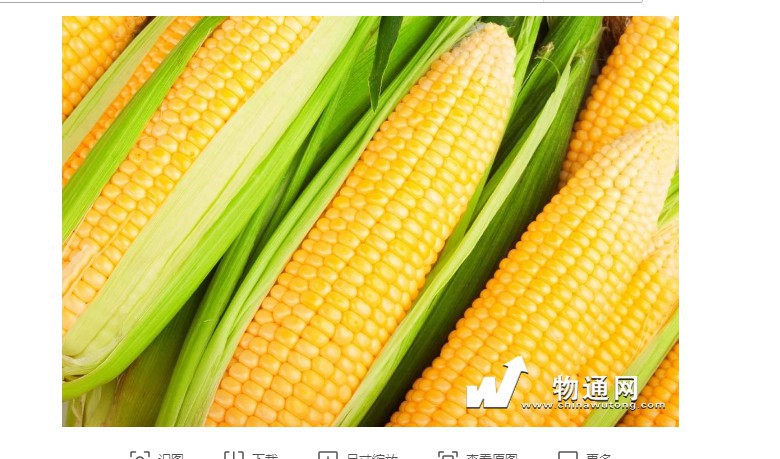Image resolution: width=780 pixels, height=459 pixels.
Task: Open the corn photo in full view
Action: click(370, 221)
